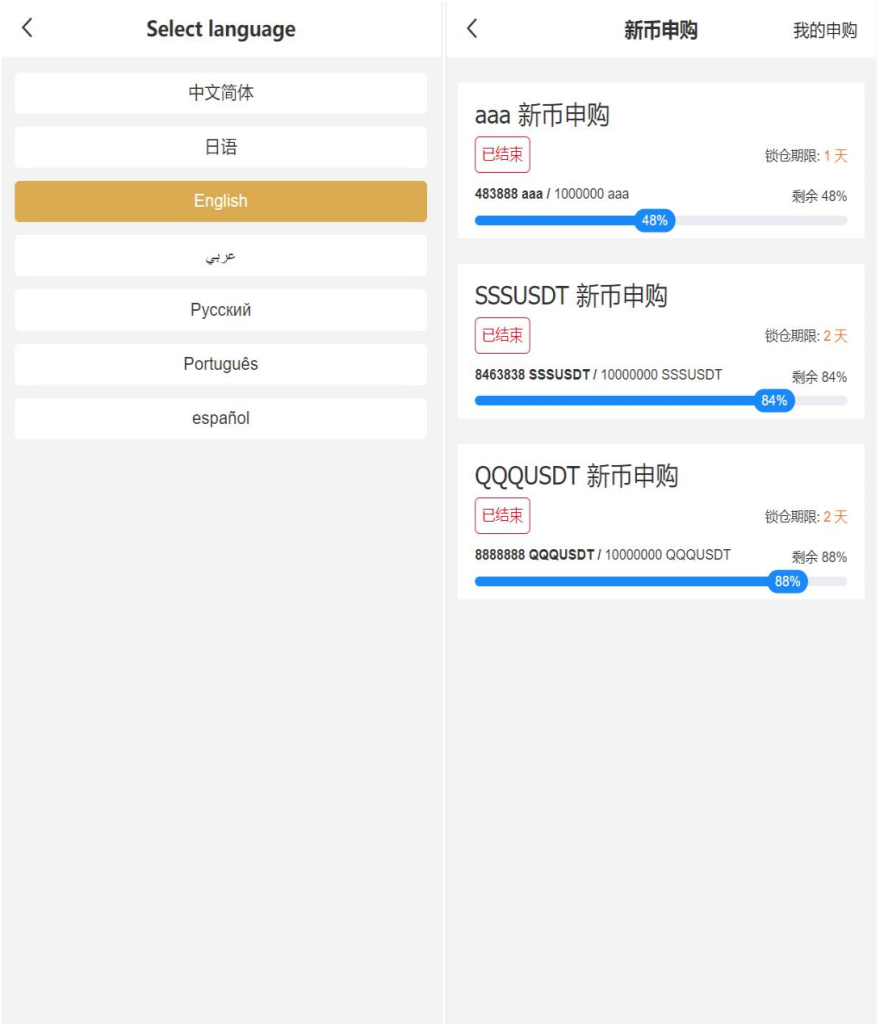Select Português as the app language
This screenshot has height=1024, width=880.
pyautogui.click(x=220, y=364)
